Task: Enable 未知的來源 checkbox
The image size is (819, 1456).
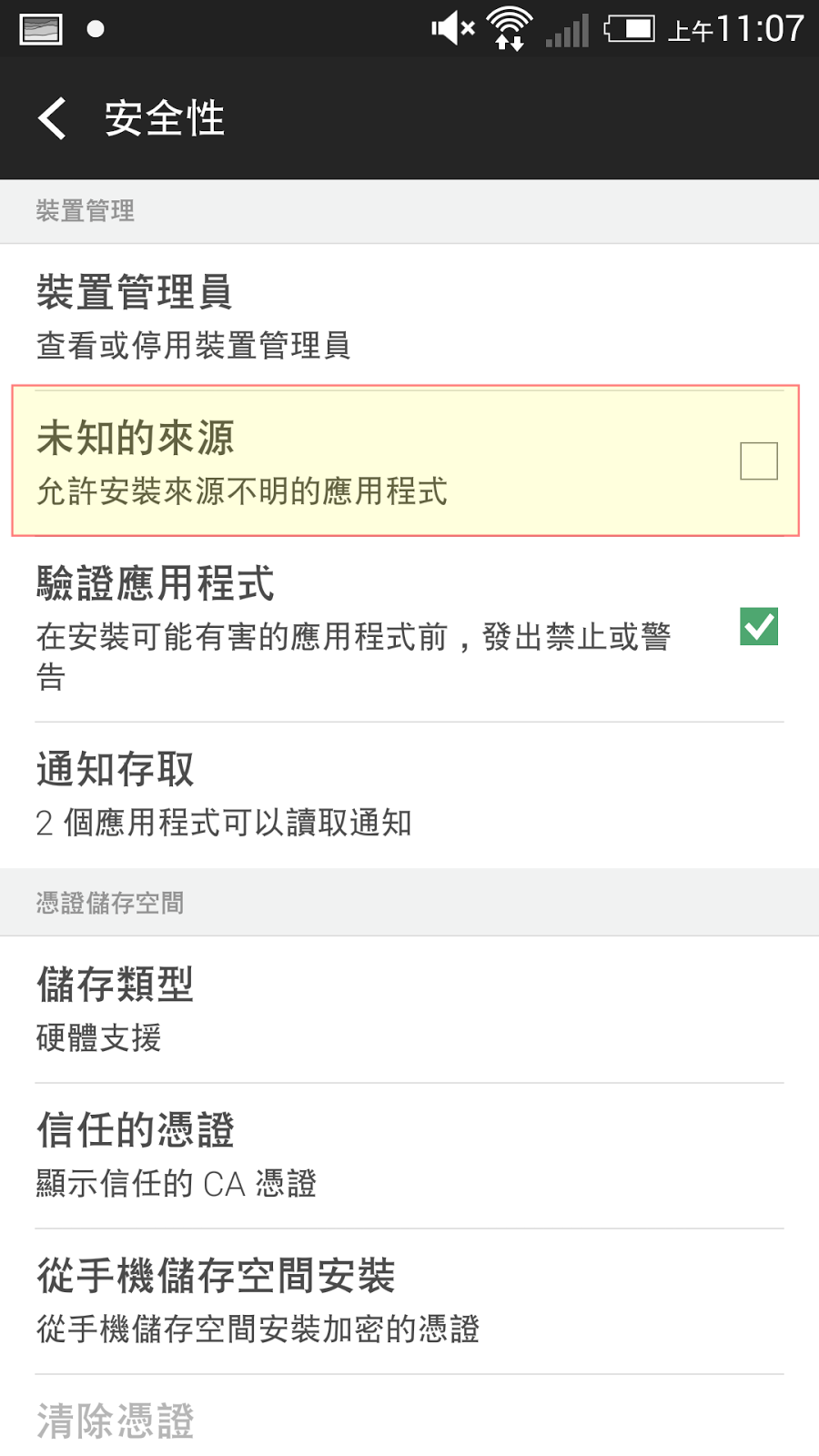Action: [758, 461]
